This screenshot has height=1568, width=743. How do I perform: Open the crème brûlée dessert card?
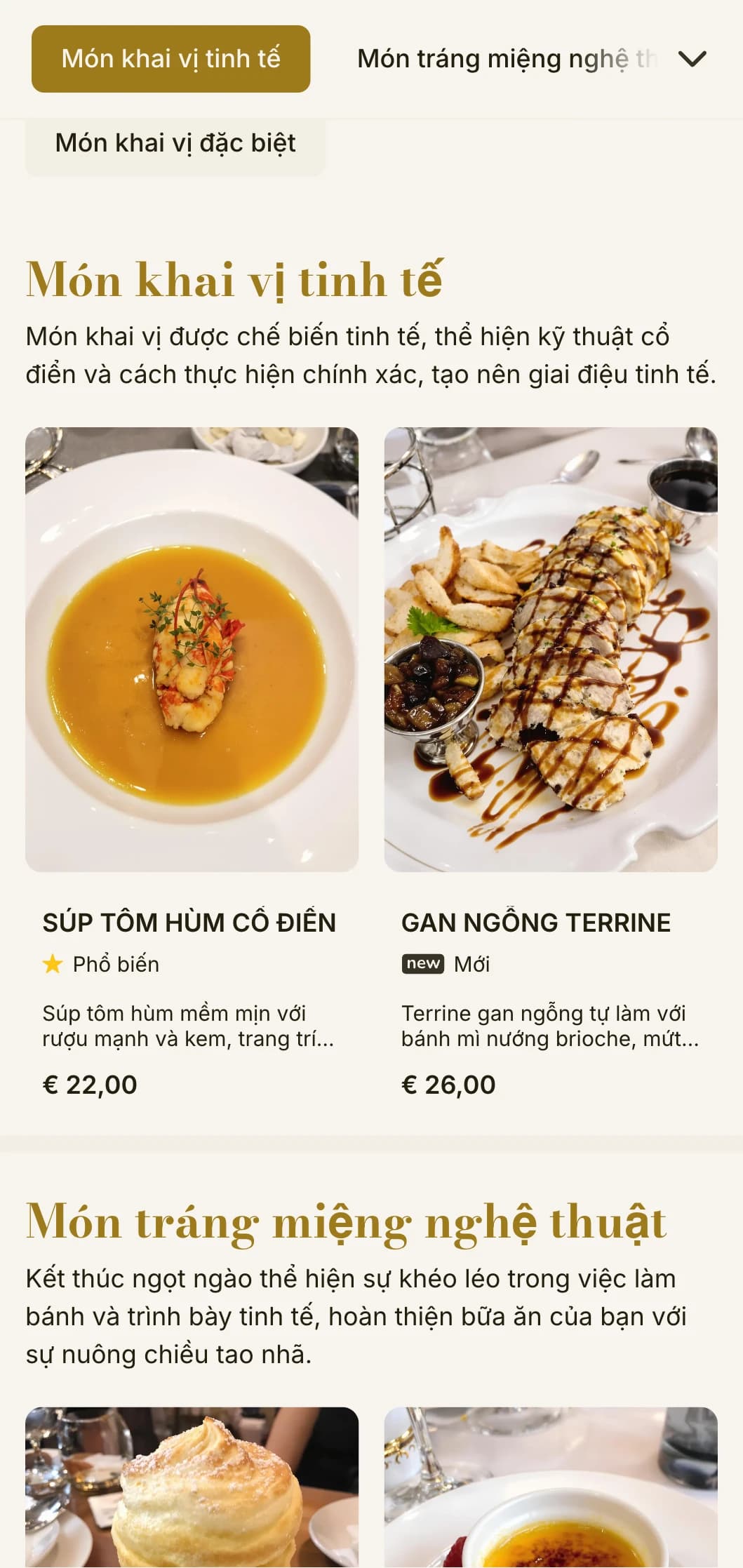551,1487
